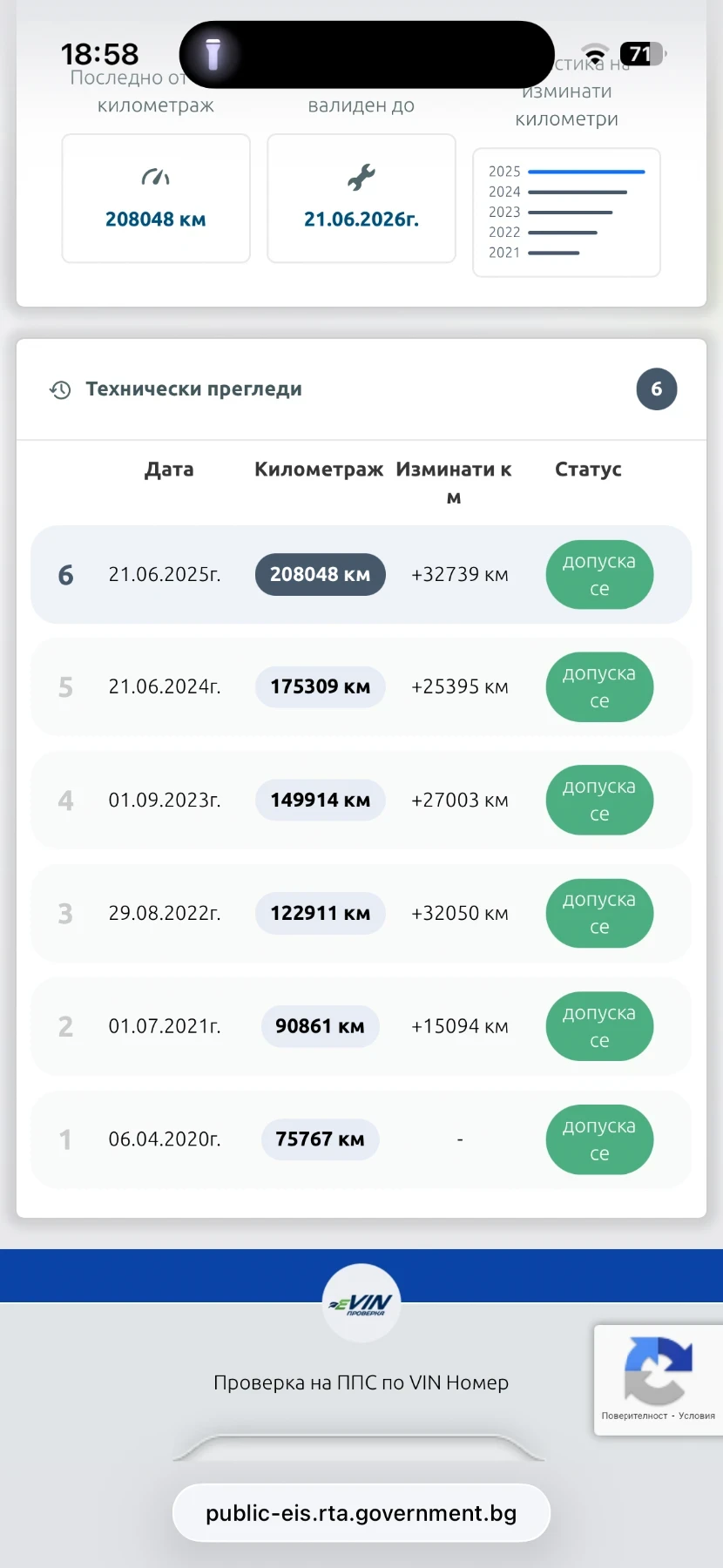723x1568 pixels.
Task: Open the Условия link
Action: coord(697,1416)
